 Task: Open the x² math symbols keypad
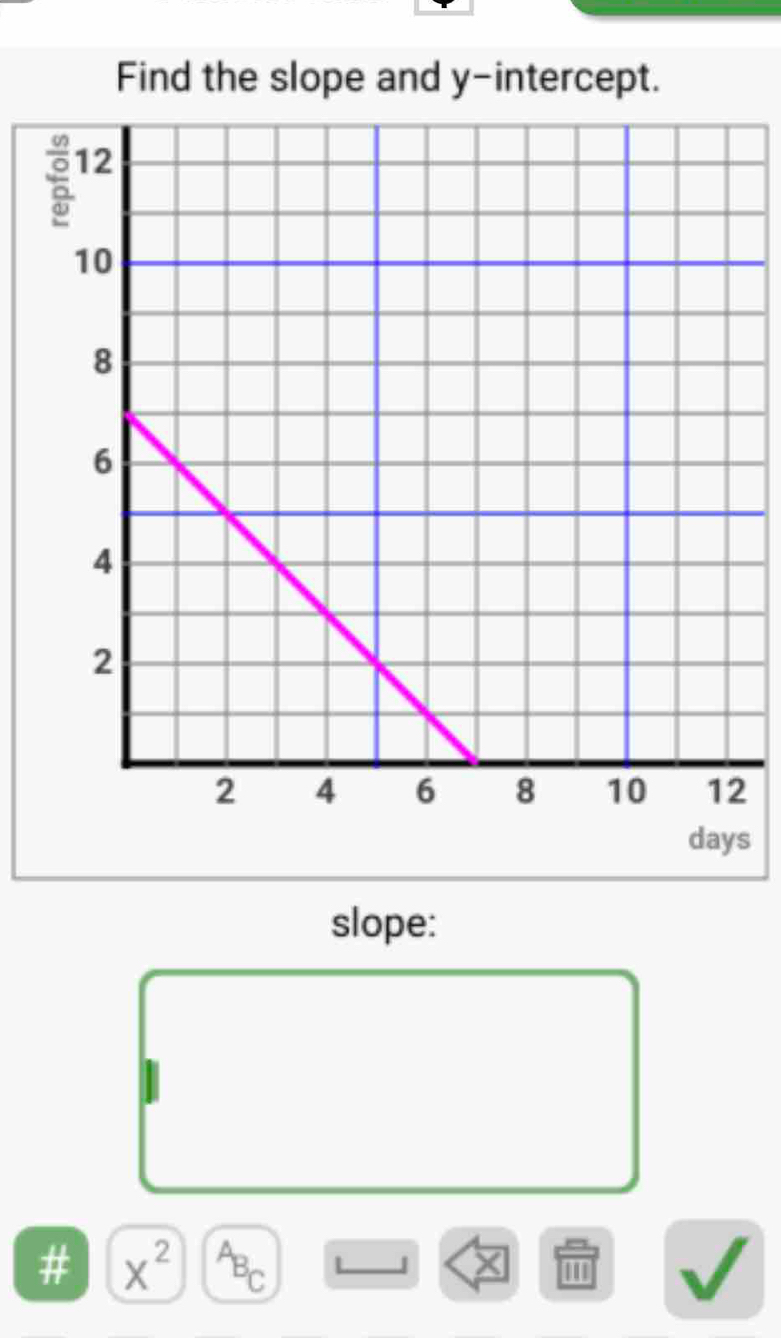(147, 1264)
